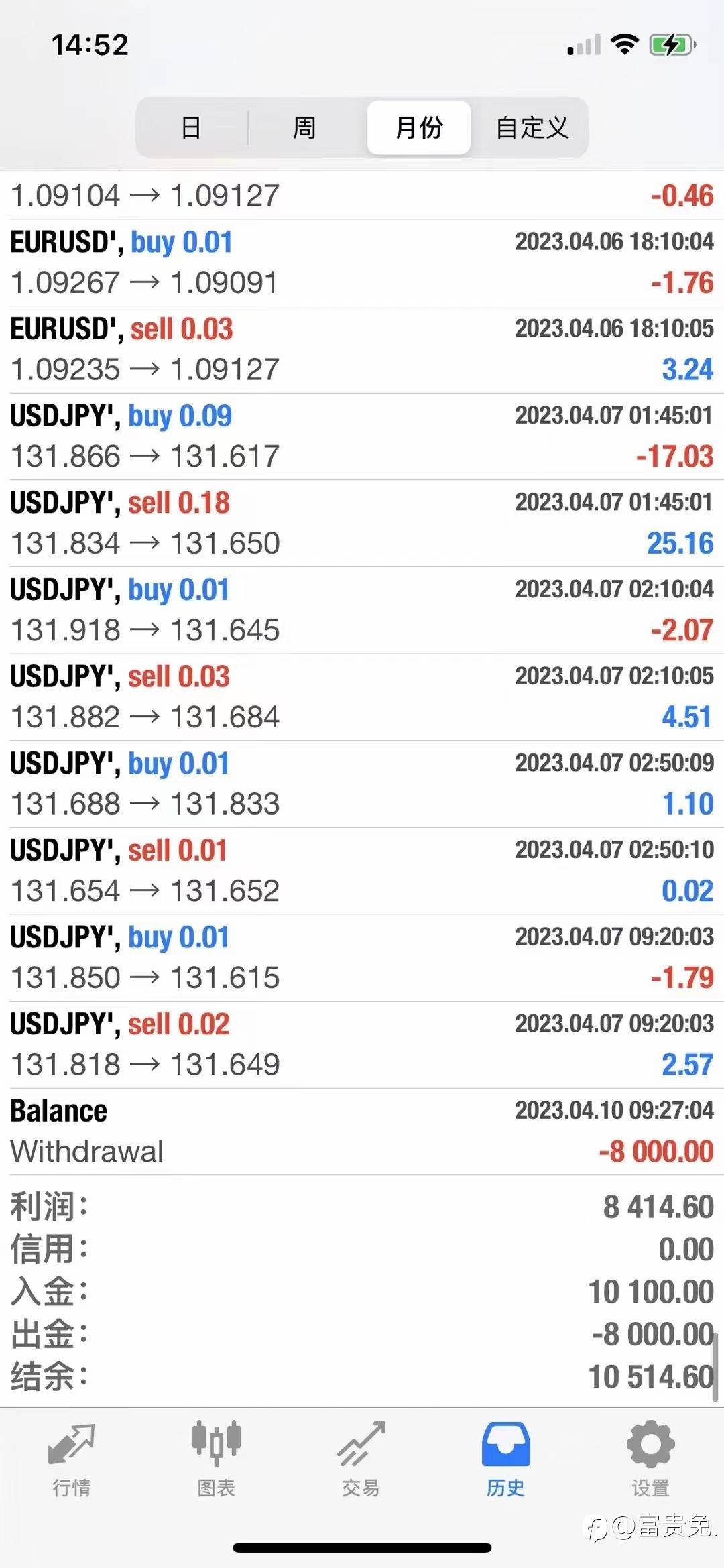Show details of the EURUSD buy 0.01 trade
Screen dimensions: 724x1568
coord(362,263)
